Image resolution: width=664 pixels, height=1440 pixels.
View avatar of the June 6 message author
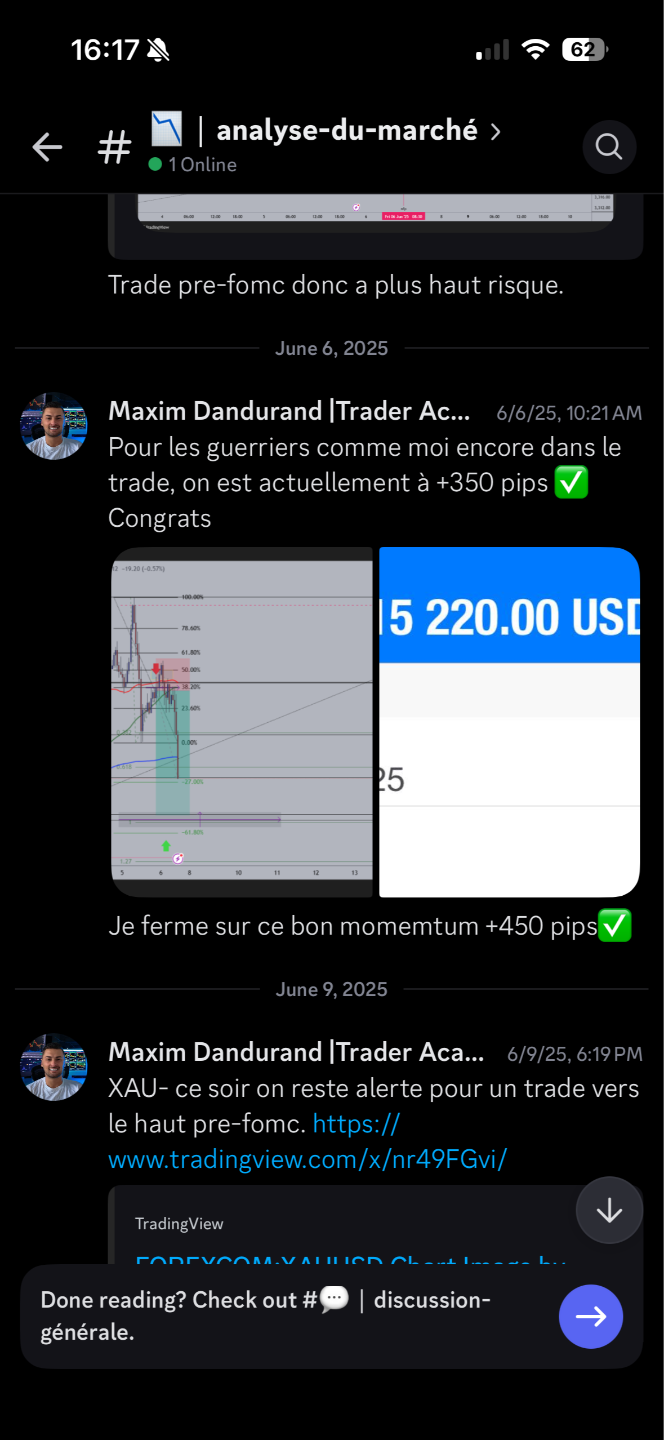tap(54, 426)
